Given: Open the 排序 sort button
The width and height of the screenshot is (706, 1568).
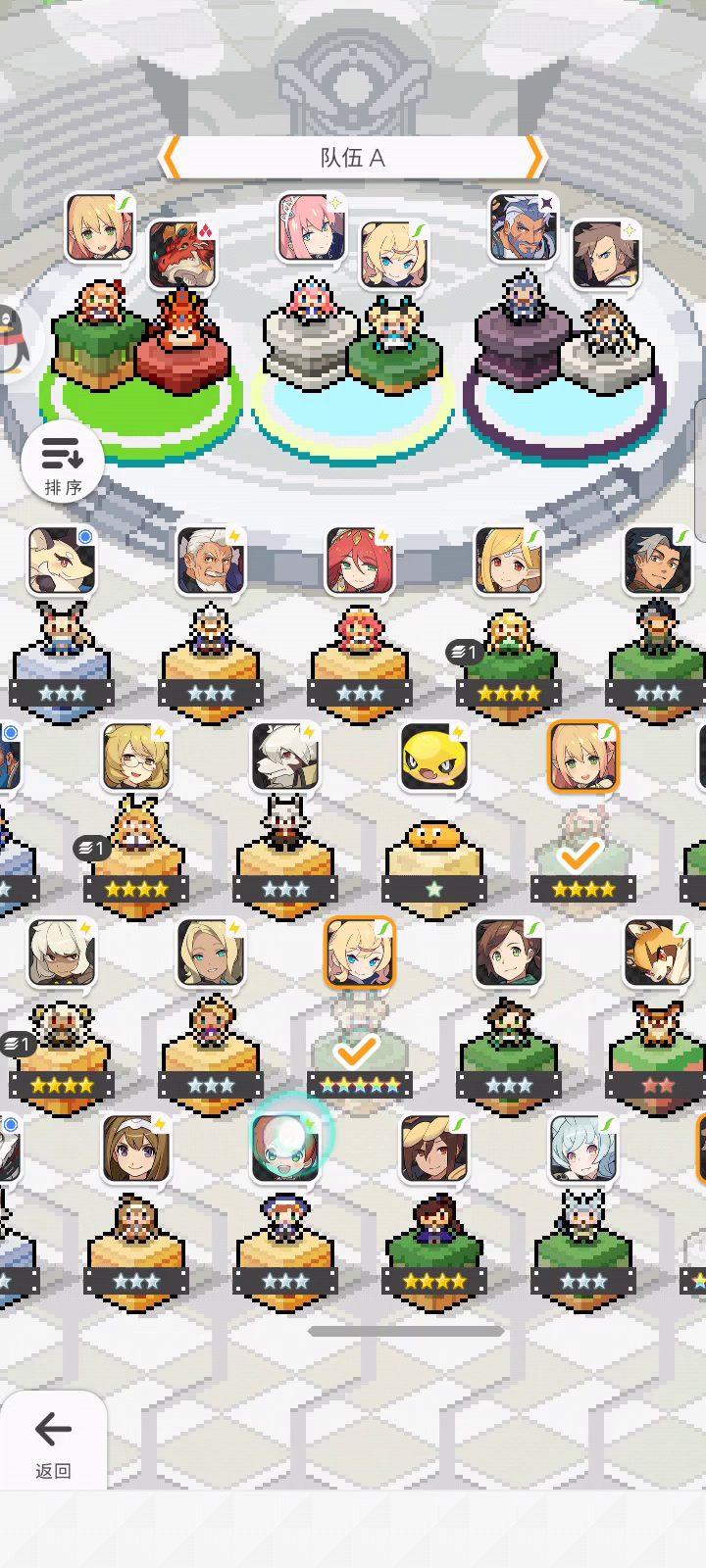Looking at the screenshot, I should [63, 463].
